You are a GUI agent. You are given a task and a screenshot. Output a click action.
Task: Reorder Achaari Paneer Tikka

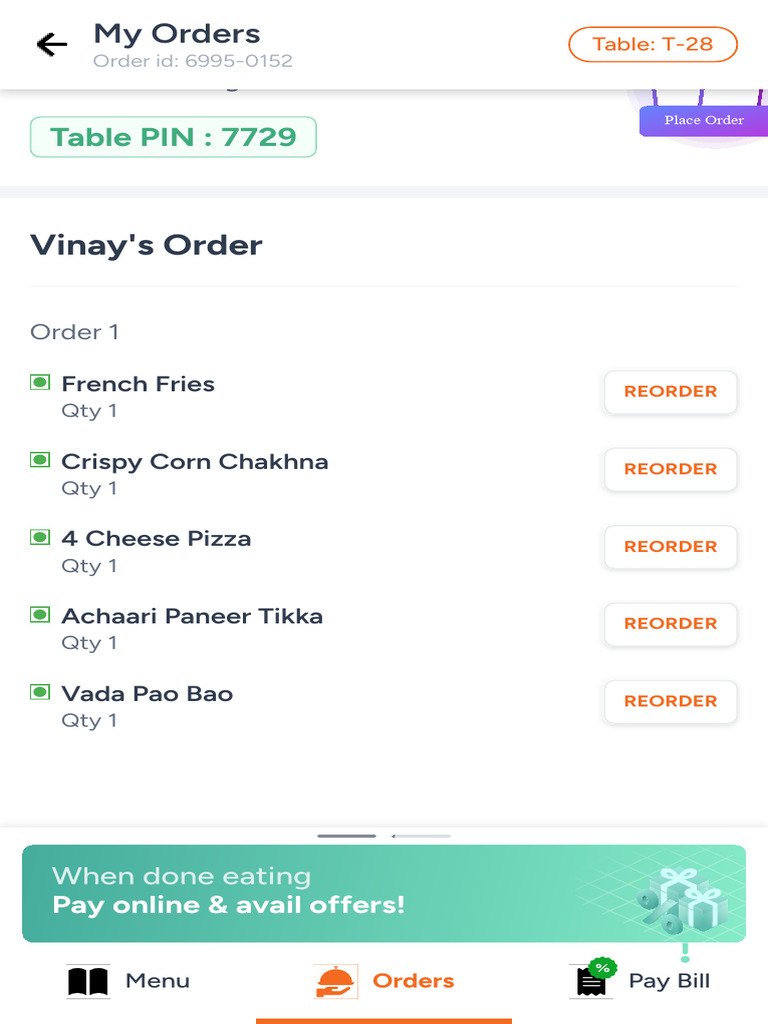click(670, 624)
